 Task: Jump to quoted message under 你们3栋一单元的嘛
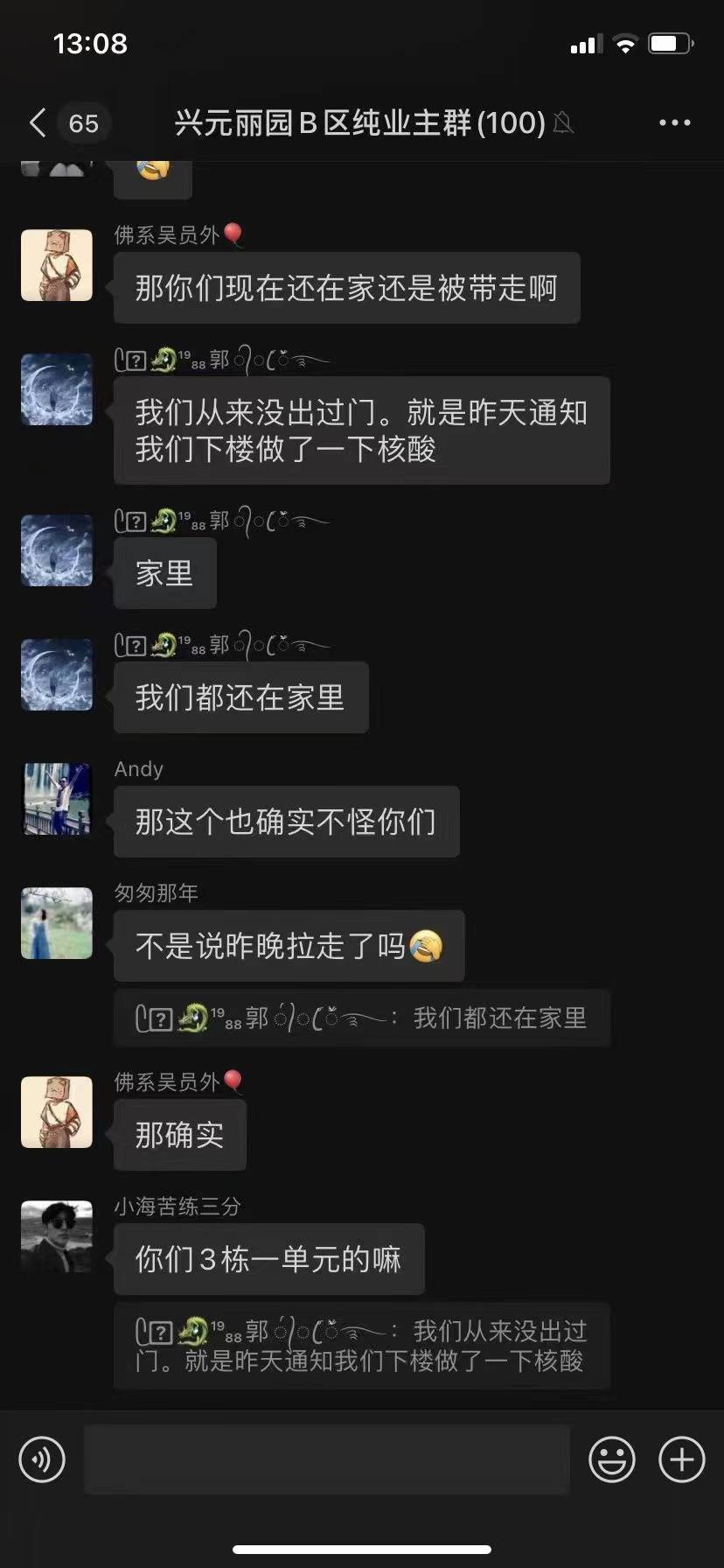pyautogui.click(x=361, y=1346)
